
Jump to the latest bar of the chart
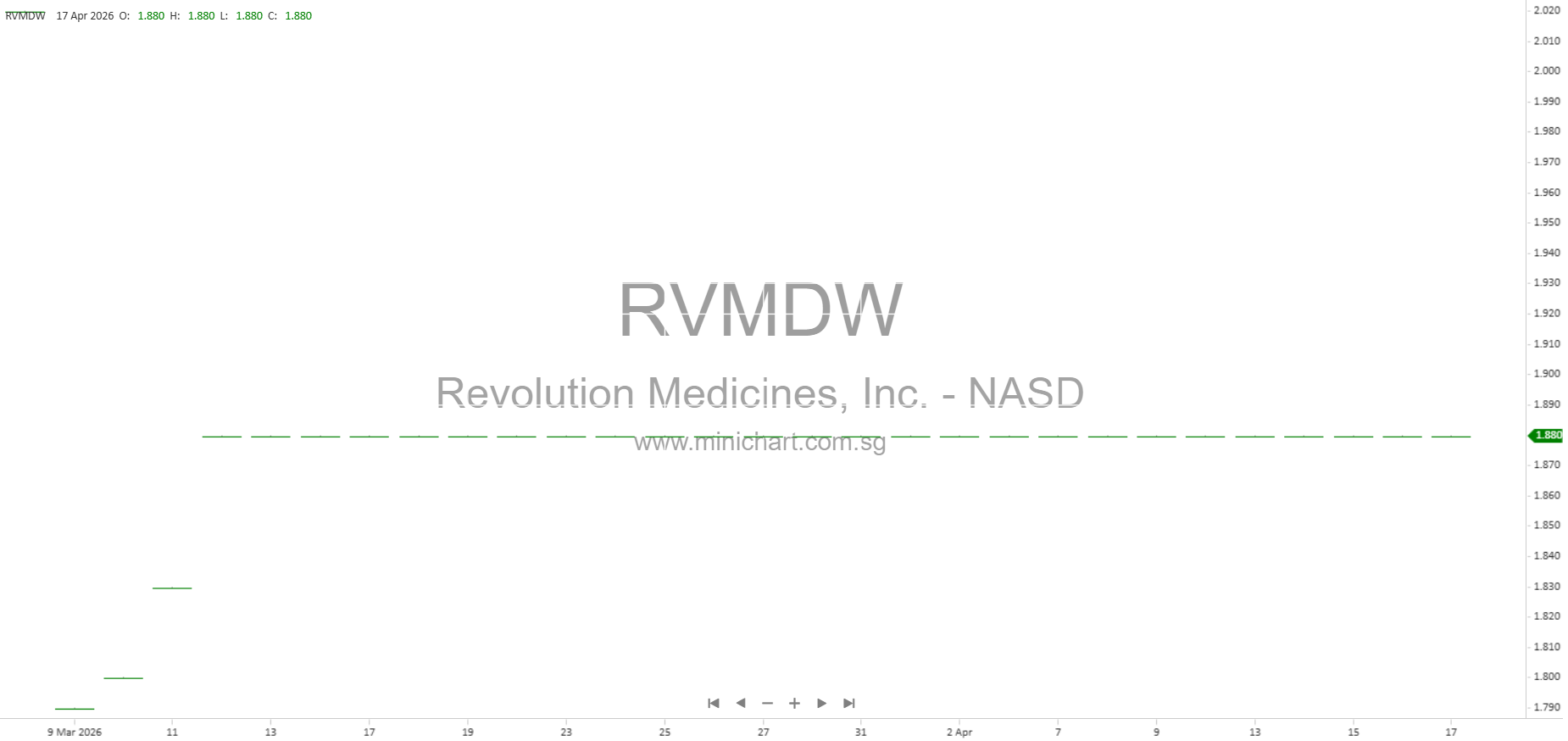[849, 703]
